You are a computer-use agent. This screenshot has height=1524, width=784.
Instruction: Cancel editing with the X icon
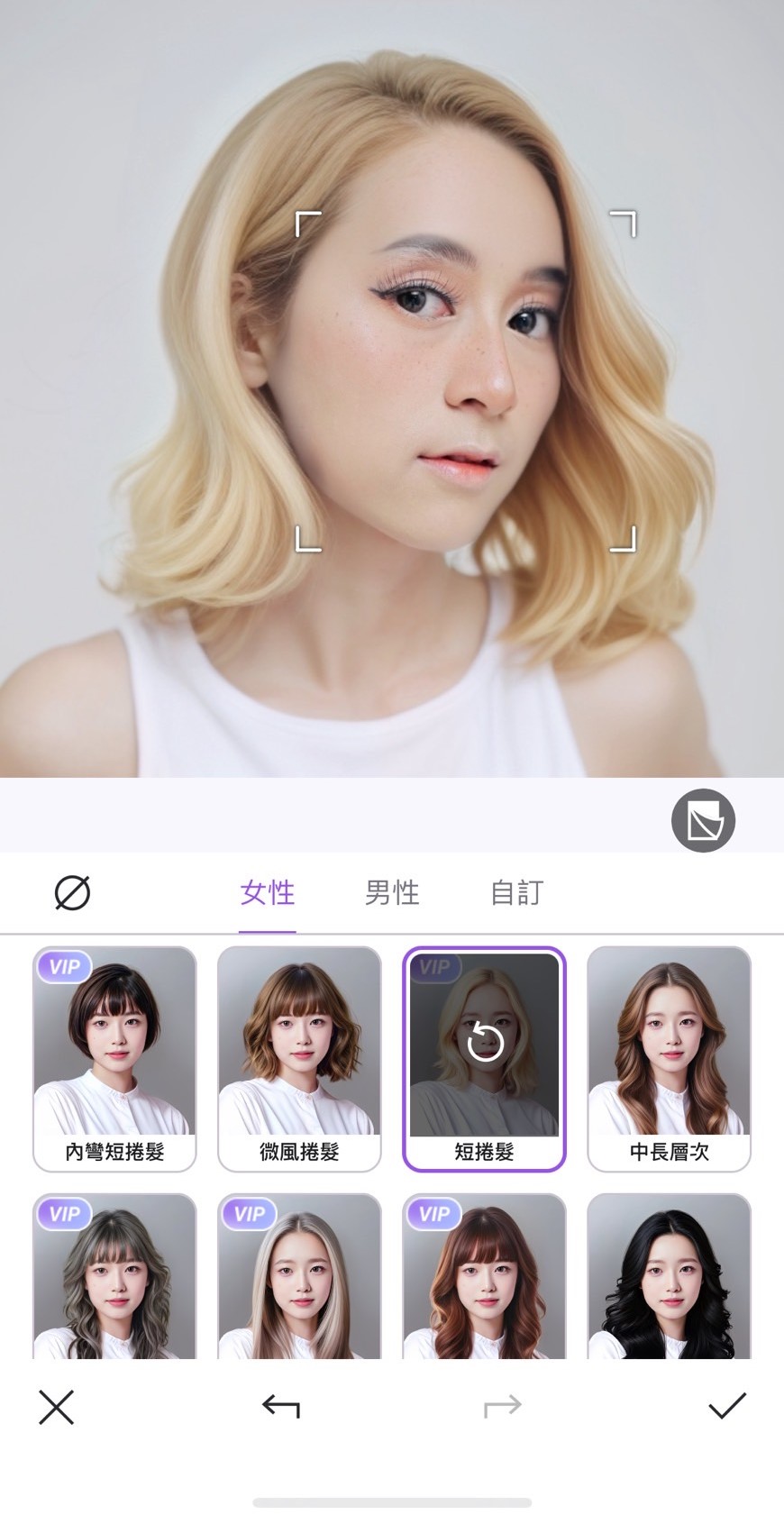tap(56, 1408)
